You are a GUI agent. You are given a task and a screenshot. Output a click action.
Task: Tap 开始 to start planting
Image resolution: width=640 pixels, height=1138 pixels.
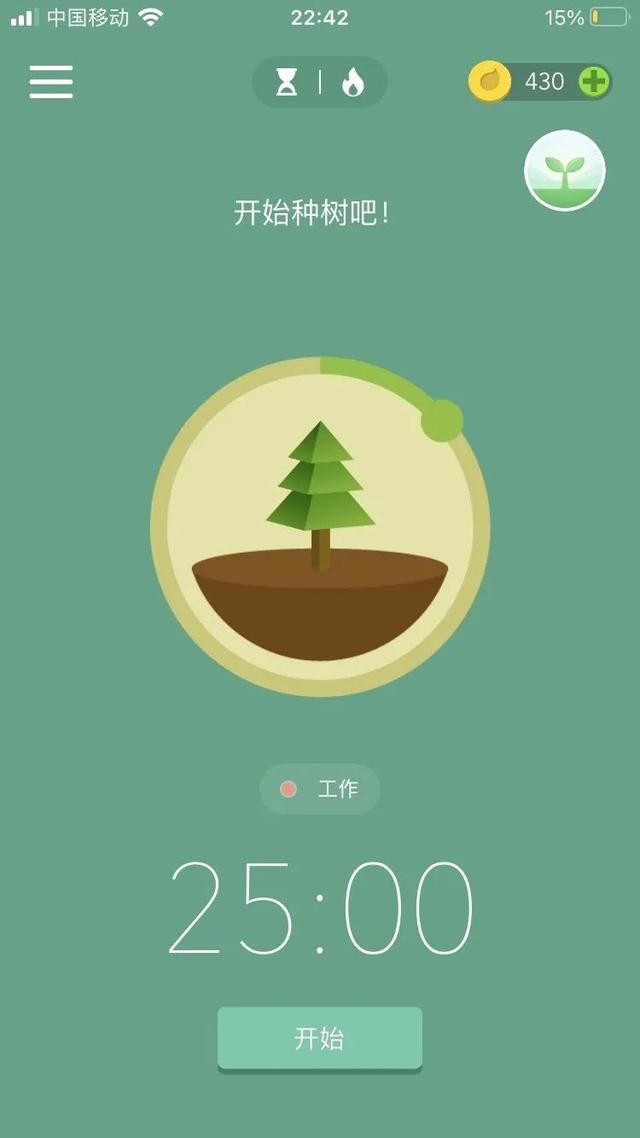[x=320, y=1039]
